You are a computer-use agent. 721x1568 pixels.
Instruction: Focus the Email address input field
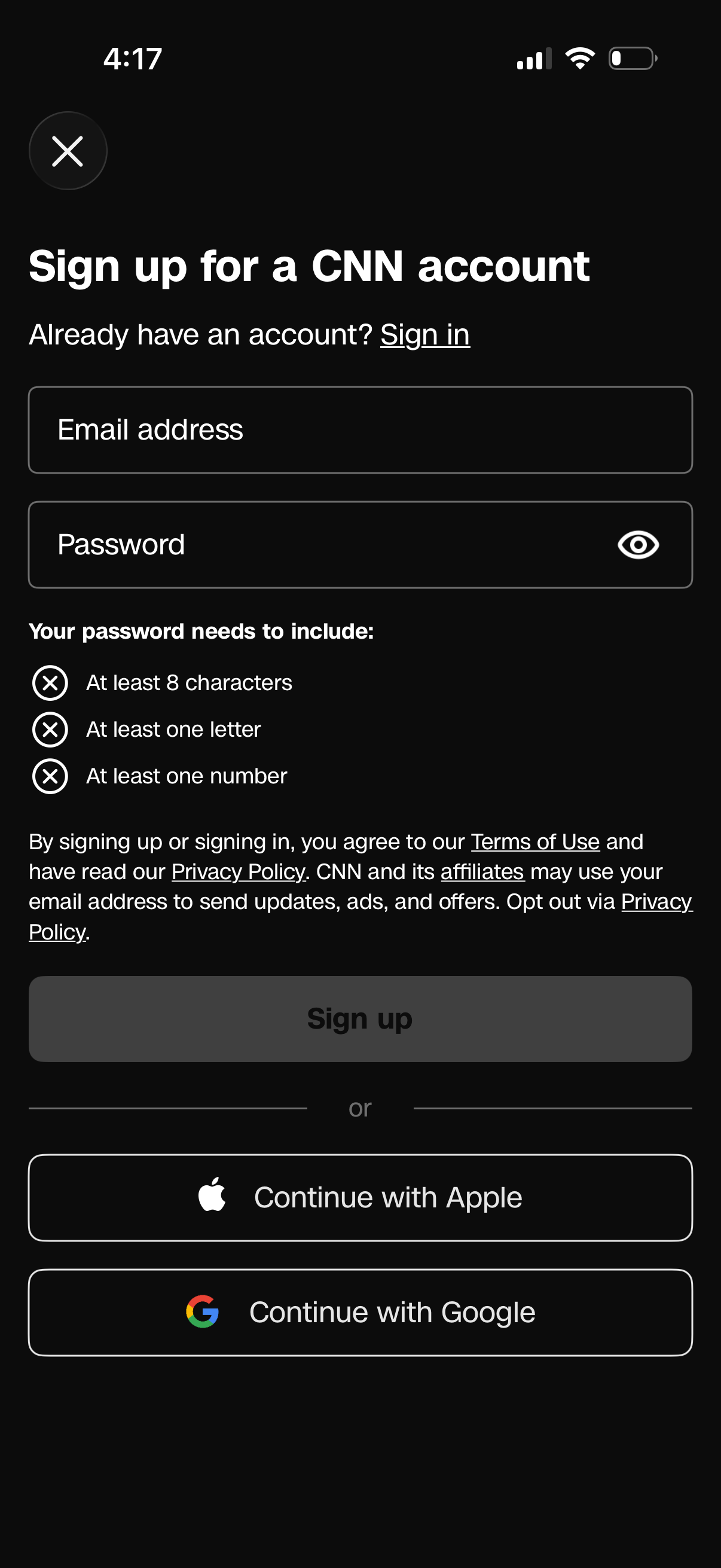[x=360, y=429]
